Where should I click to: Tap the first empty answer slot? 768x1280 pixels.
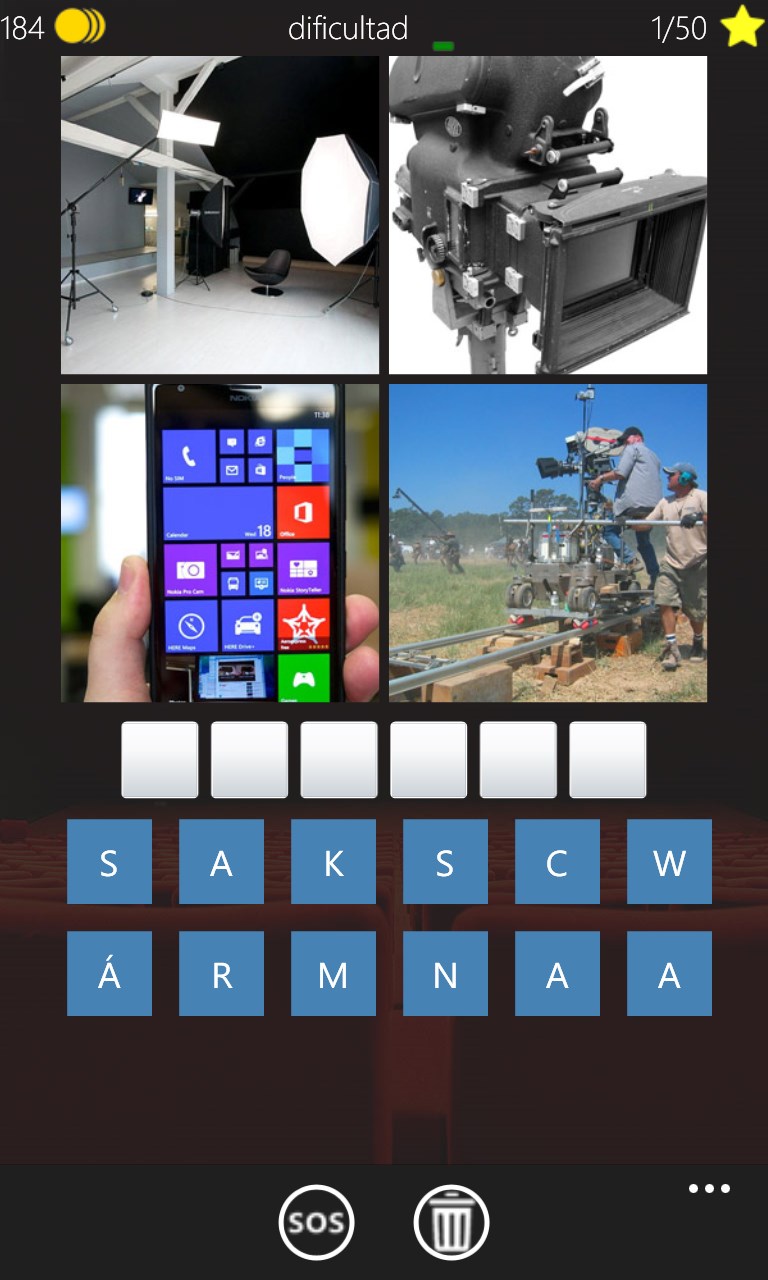coord(160,760)
